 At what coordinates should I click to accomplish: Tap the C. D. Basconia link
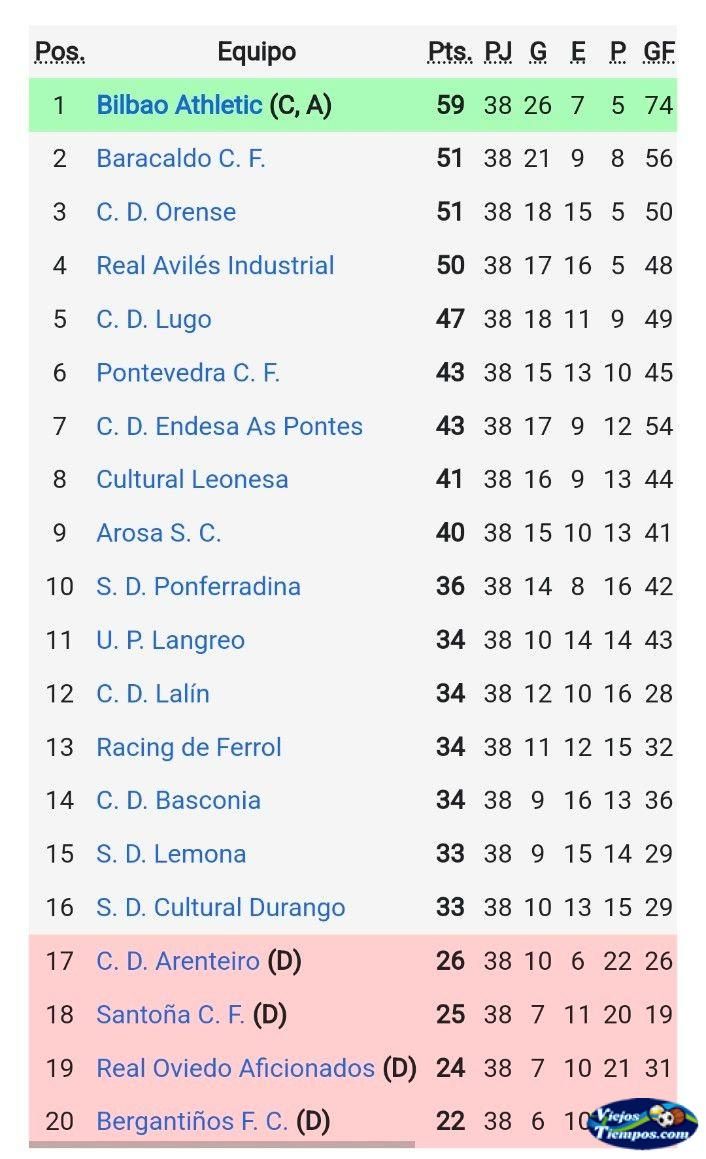pos(178,801)
